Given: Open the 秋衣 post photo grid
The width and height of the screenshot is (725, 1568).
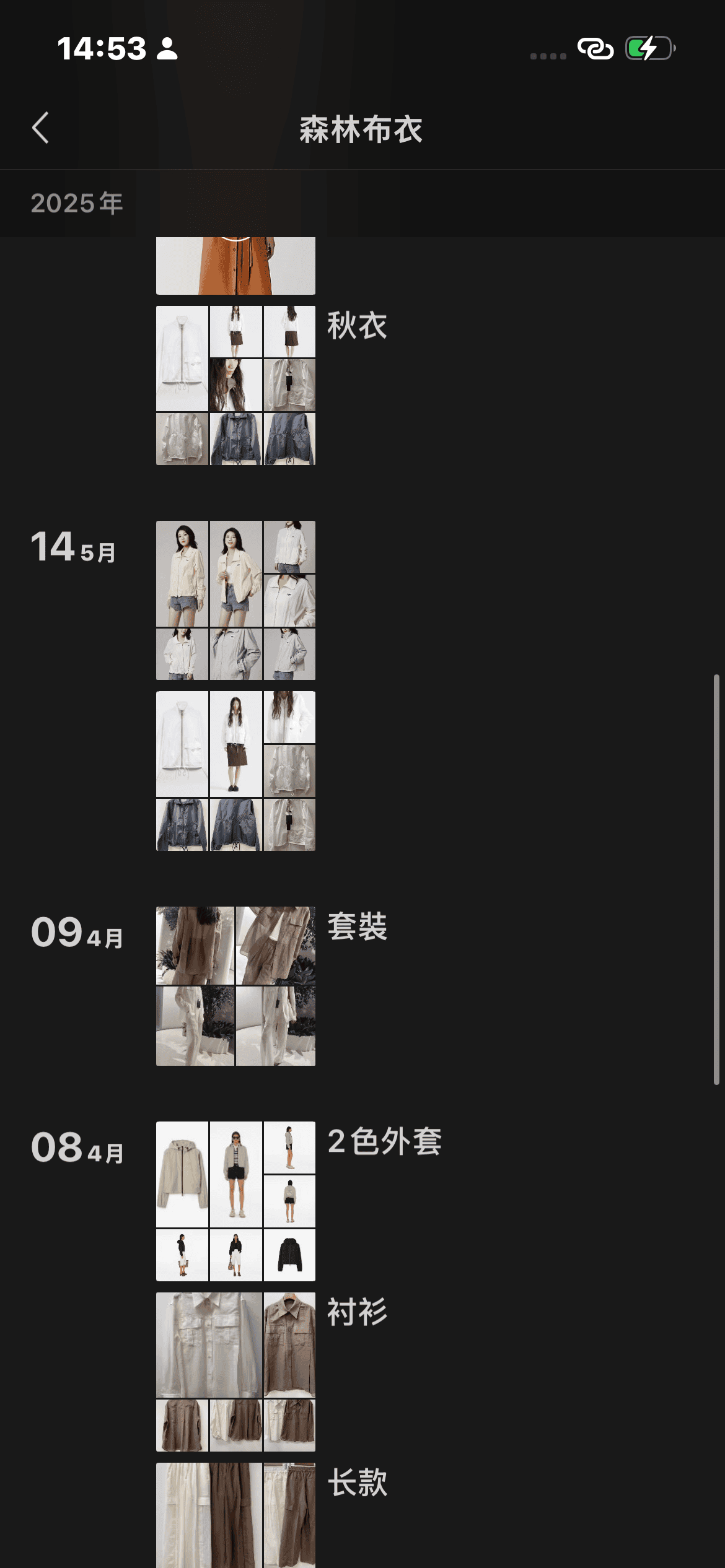Looking at the screenshot, I should click(x=235, y=385).
